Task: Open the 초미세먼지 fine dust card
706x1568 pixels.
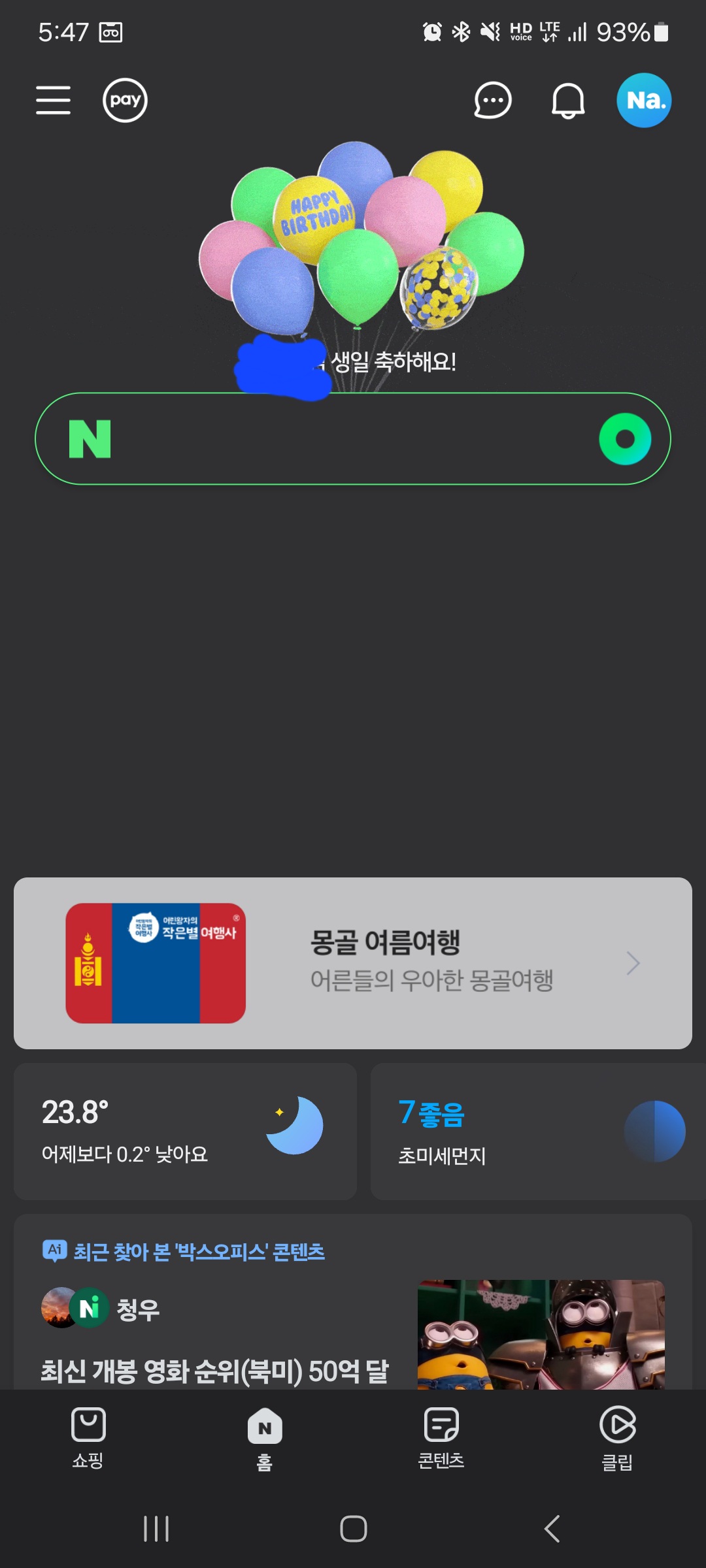Action: coord(538,1131)
